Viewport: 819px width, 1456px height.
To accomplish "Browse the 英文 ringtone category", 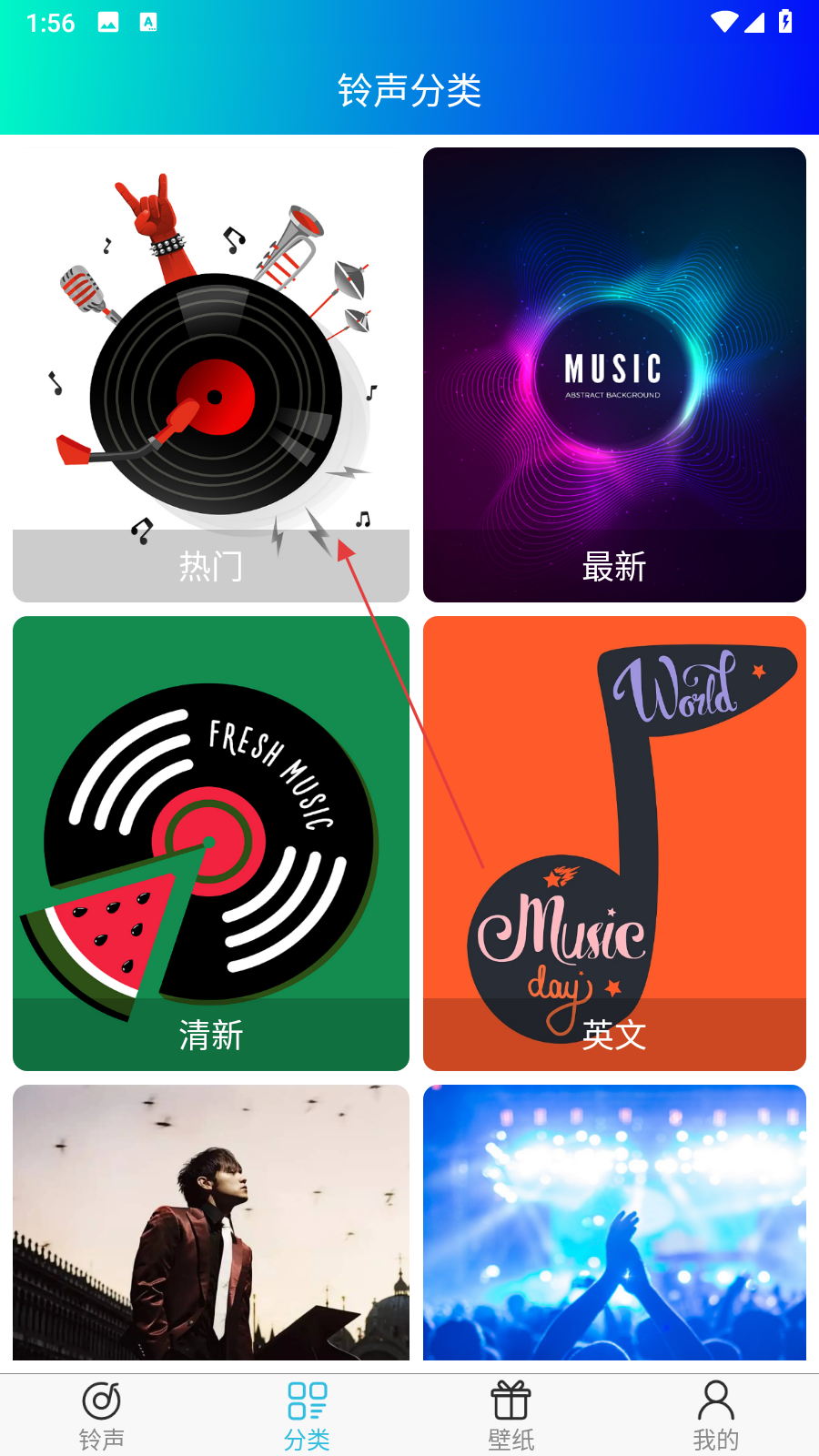I will coord(614,844).
